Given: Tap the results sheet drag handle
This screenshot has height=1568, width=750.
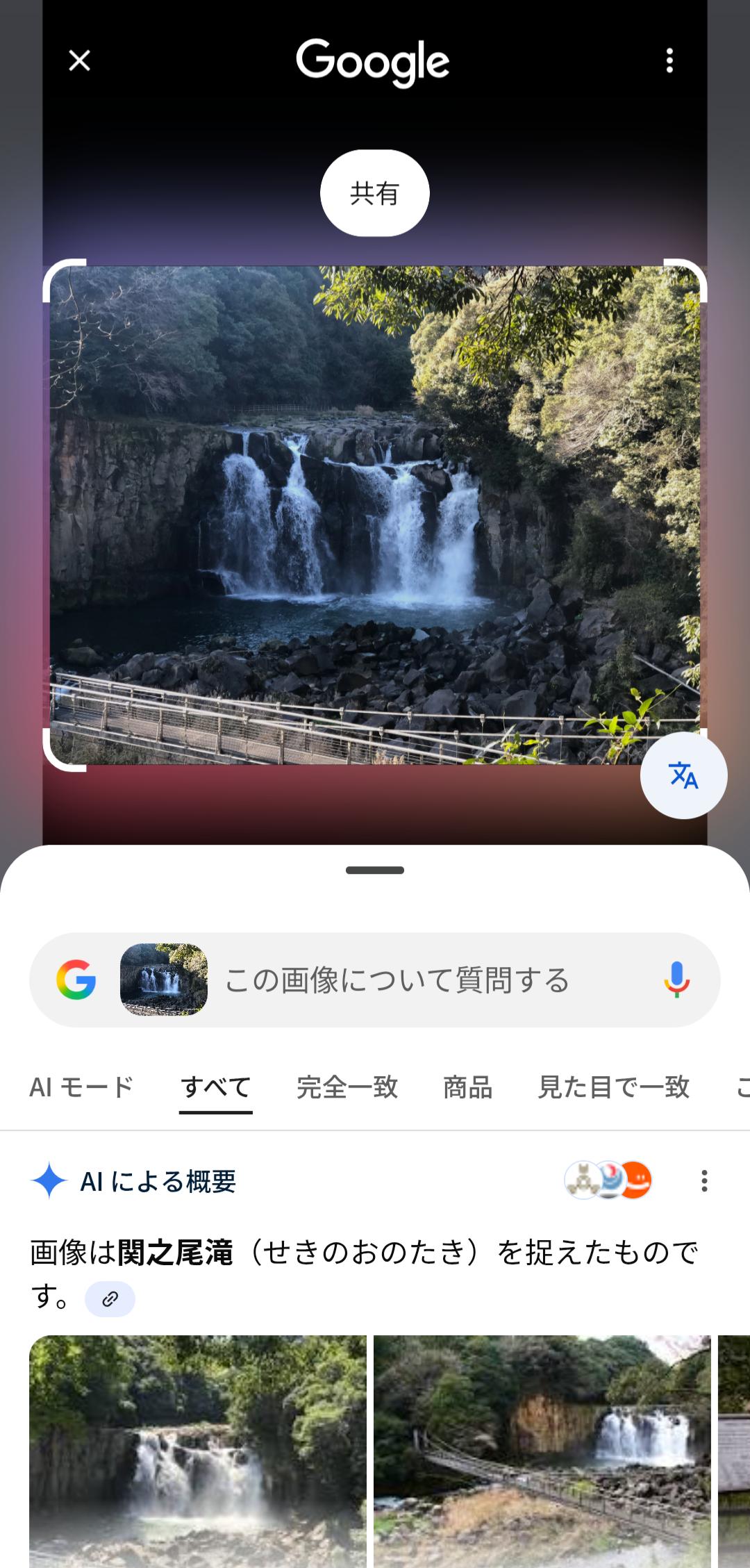Looking at the screenshot, I should coord(375,870).
